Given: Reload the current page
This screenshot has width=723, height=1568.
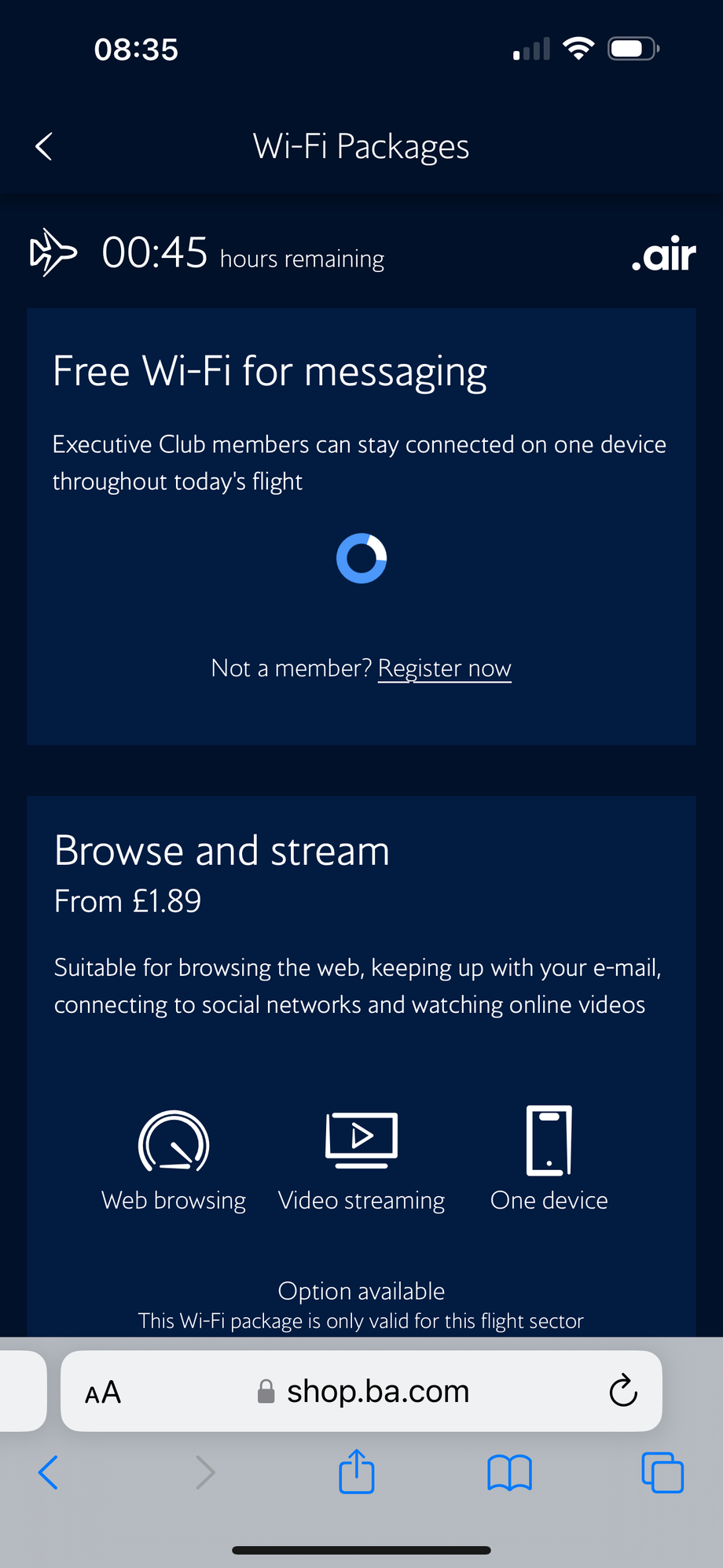Looking at the screenshot, I should [622, 1392].
